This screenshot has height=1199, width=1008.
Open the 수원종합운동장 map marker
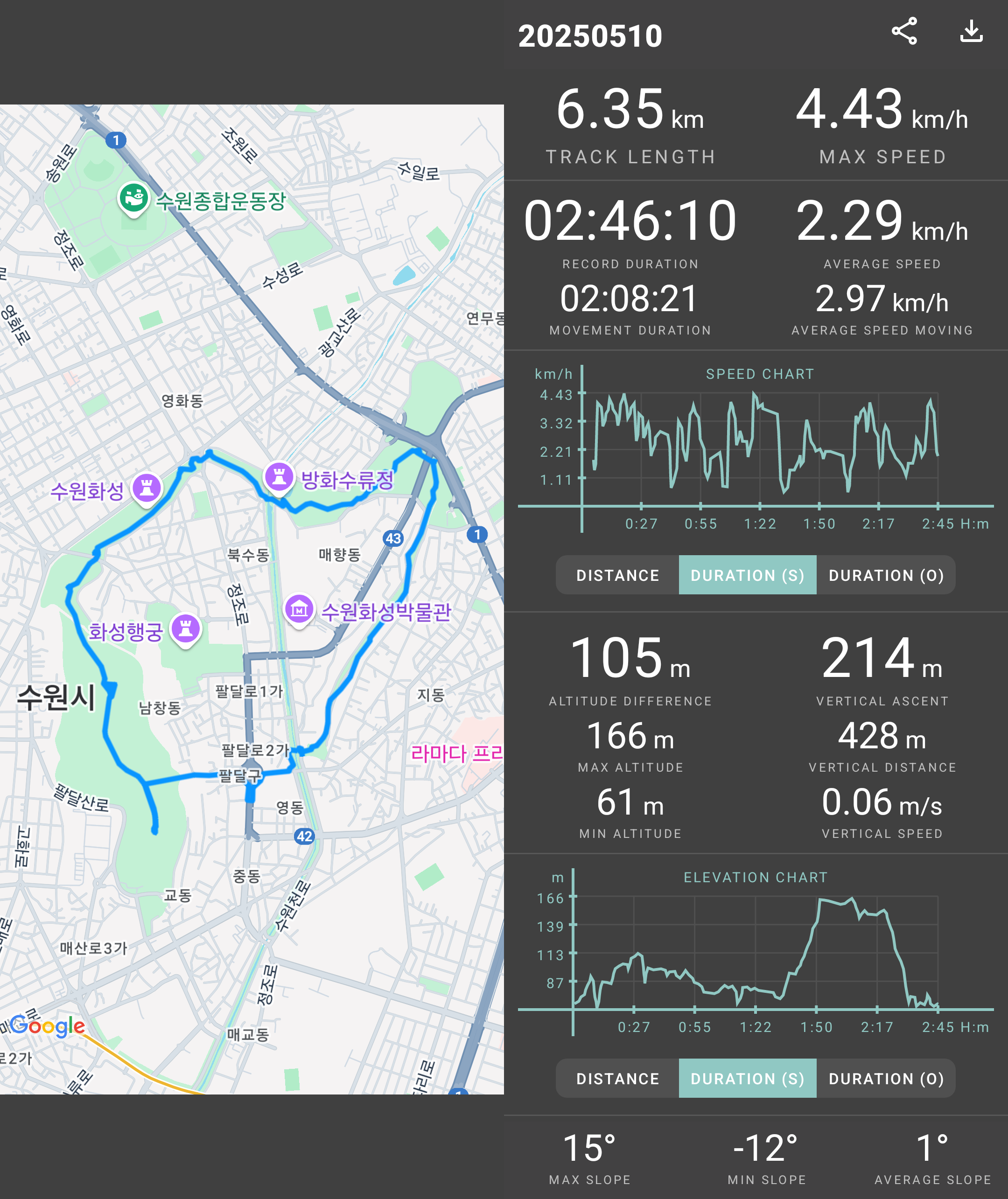[x=134, y=198]
